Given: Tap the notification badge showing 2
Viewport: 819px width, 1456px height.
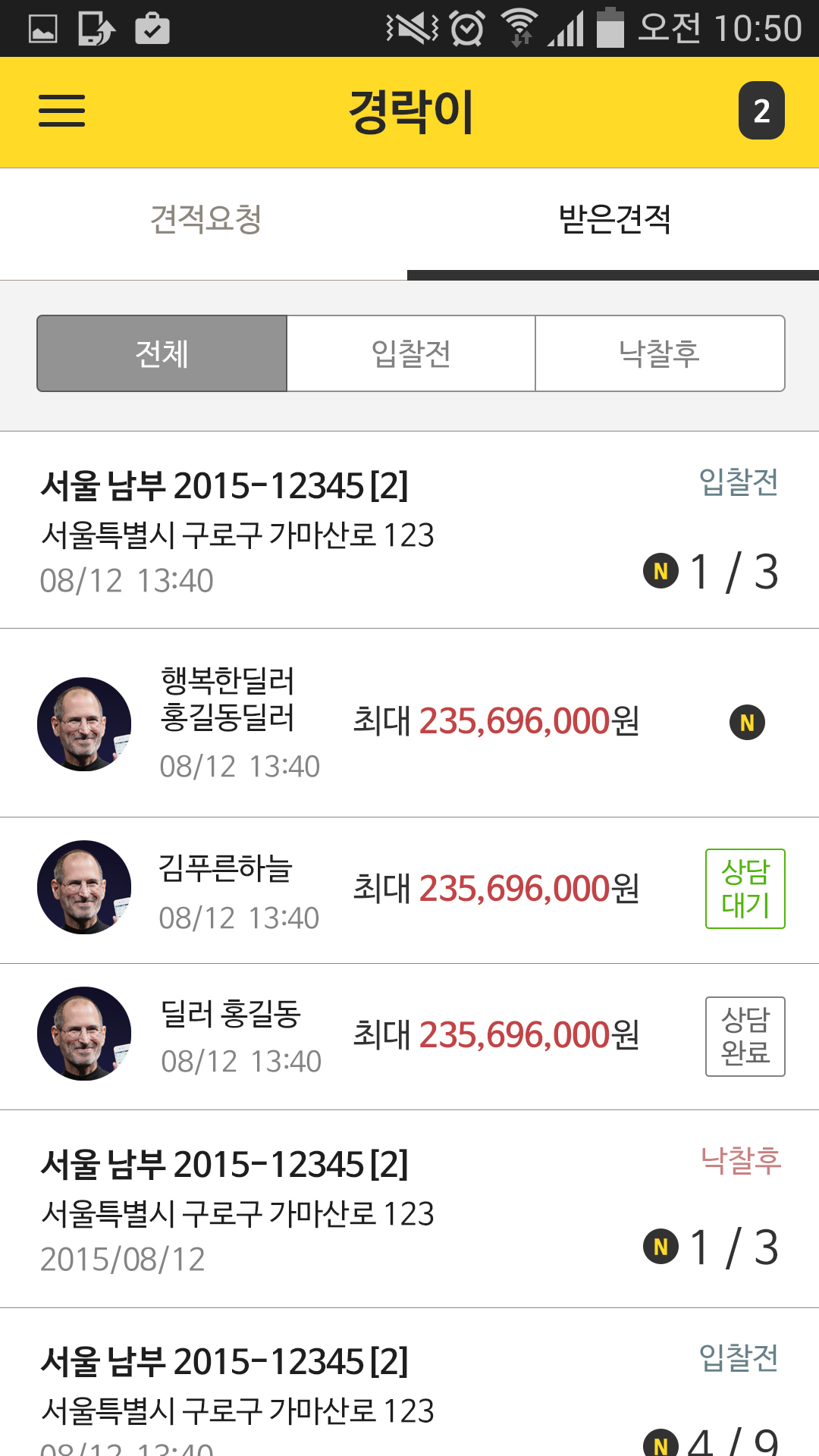Looking at the screenshot, I should point(761,111).
